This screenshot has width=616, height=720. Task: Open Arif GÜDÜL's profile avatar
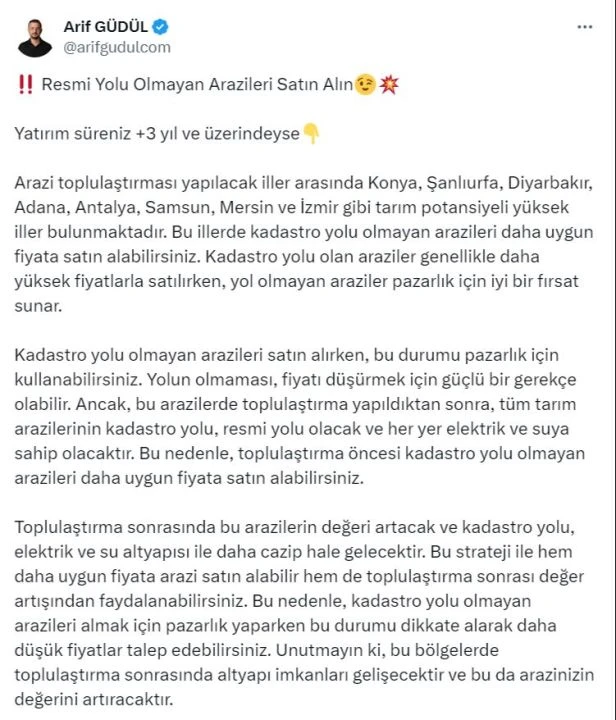click(35, 36)
